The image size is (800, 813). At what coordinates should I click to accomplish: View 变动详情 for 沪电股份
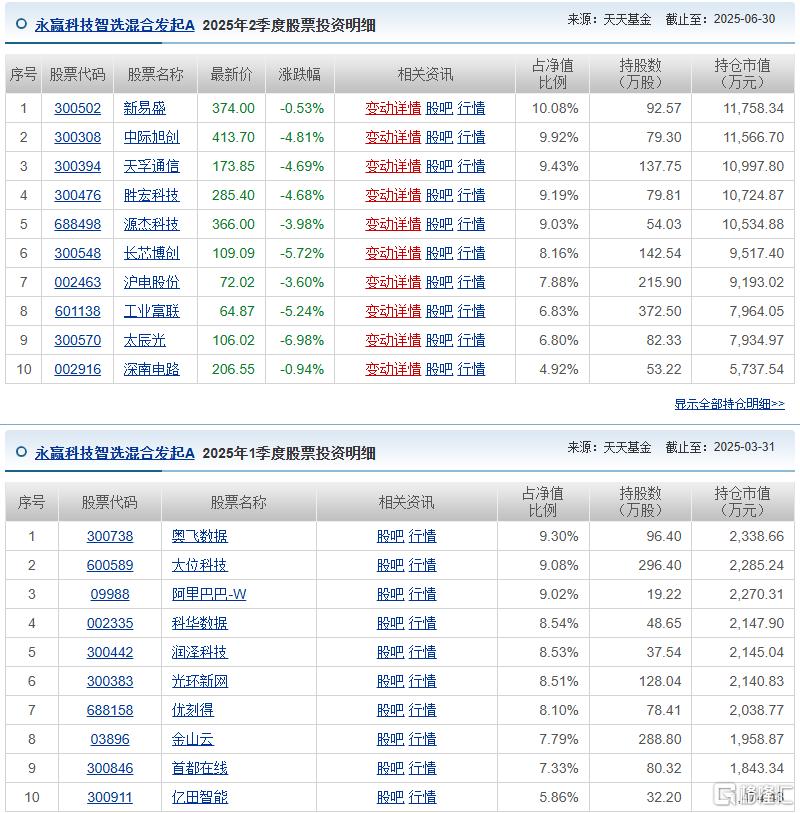click(393, 282)
